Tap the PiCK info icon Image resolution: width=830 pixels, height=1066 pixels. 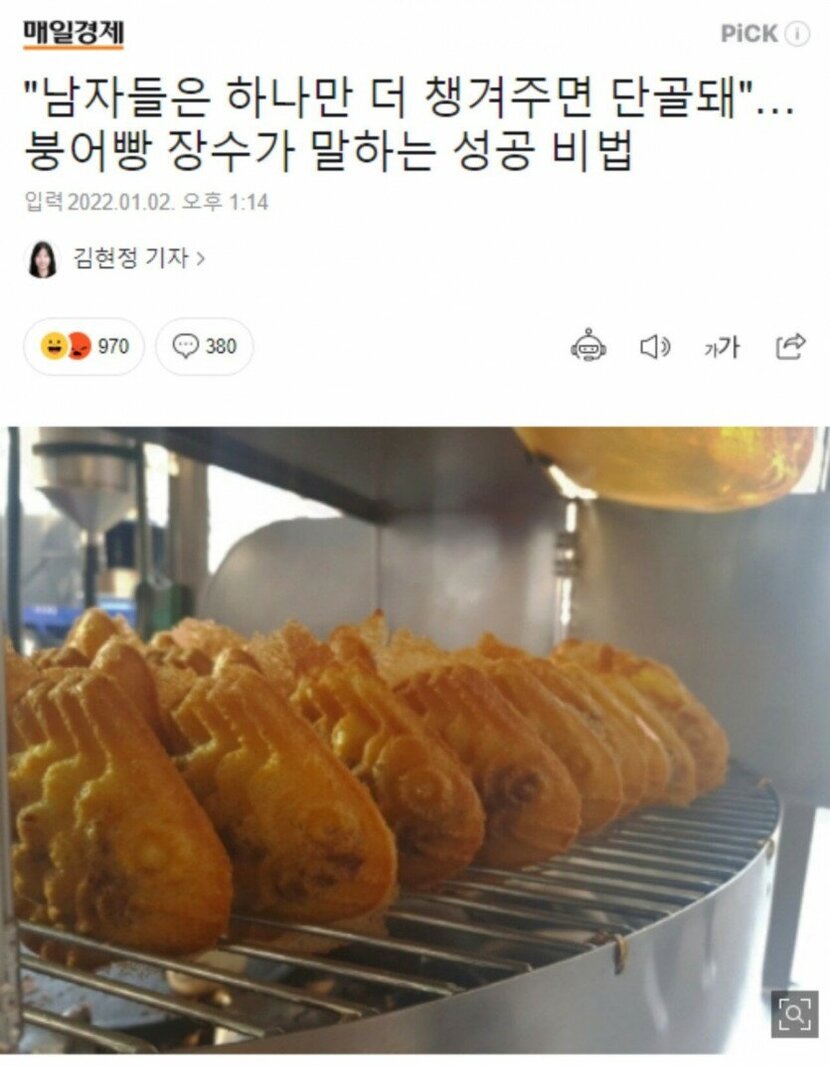(x=797, y=34)
